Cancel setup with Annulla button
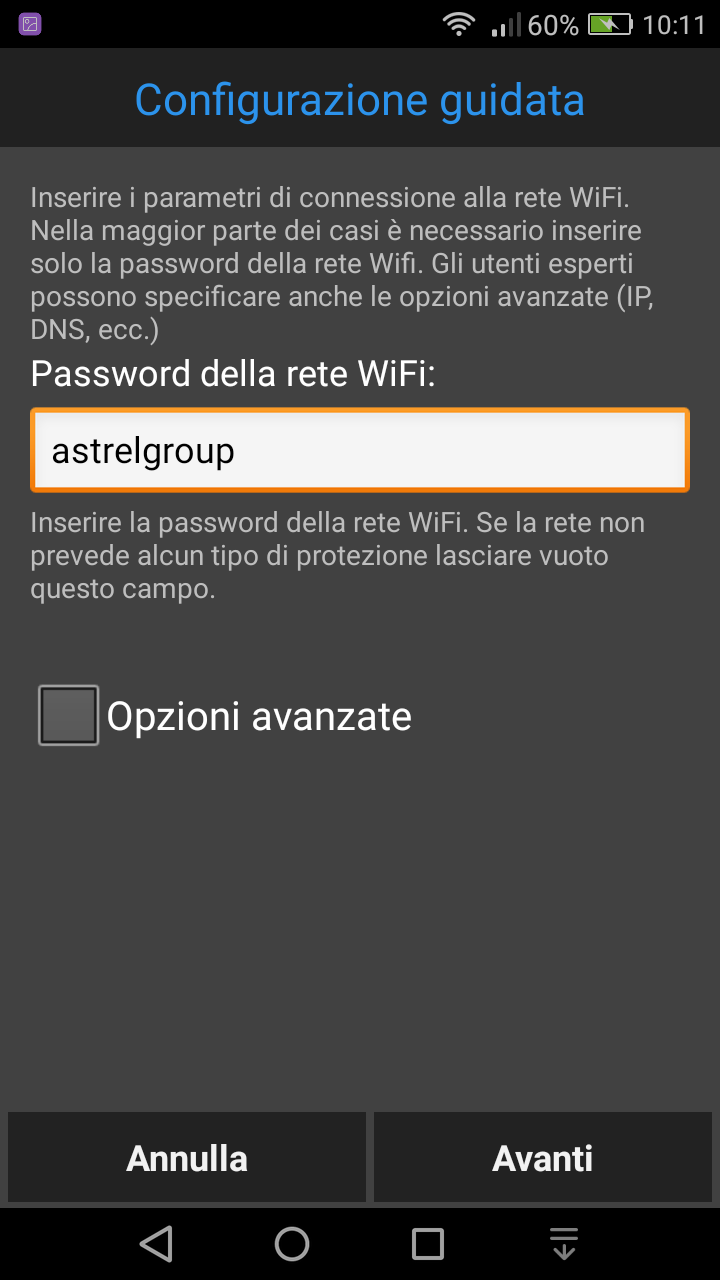The height and width of the screenshot is (1280, 720). [x=187, y=1158]
